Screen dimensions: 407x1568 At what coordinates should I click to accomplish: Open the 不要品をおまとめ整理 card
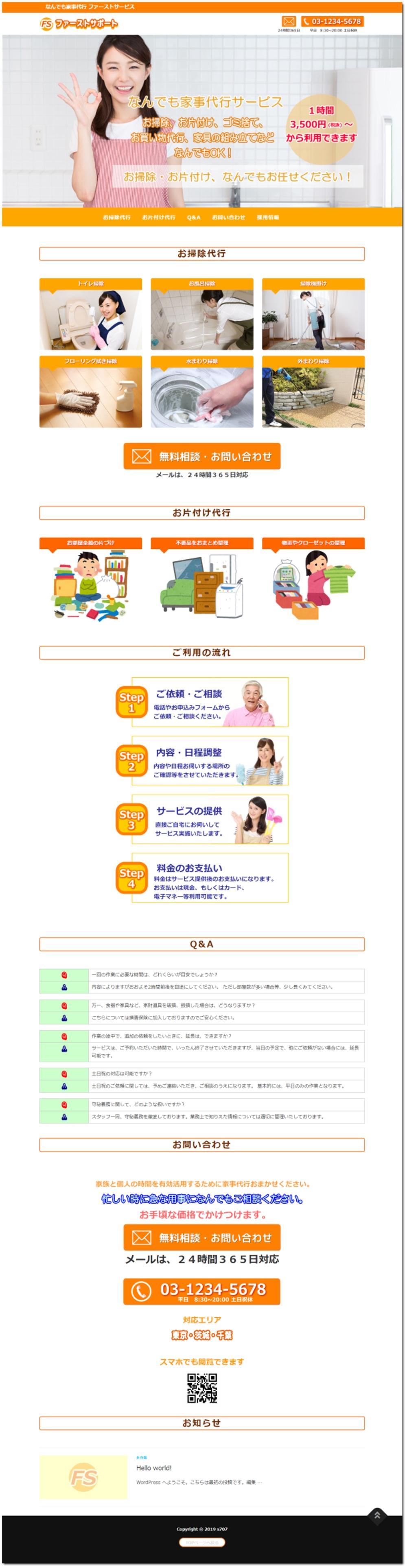click(202, 580)
